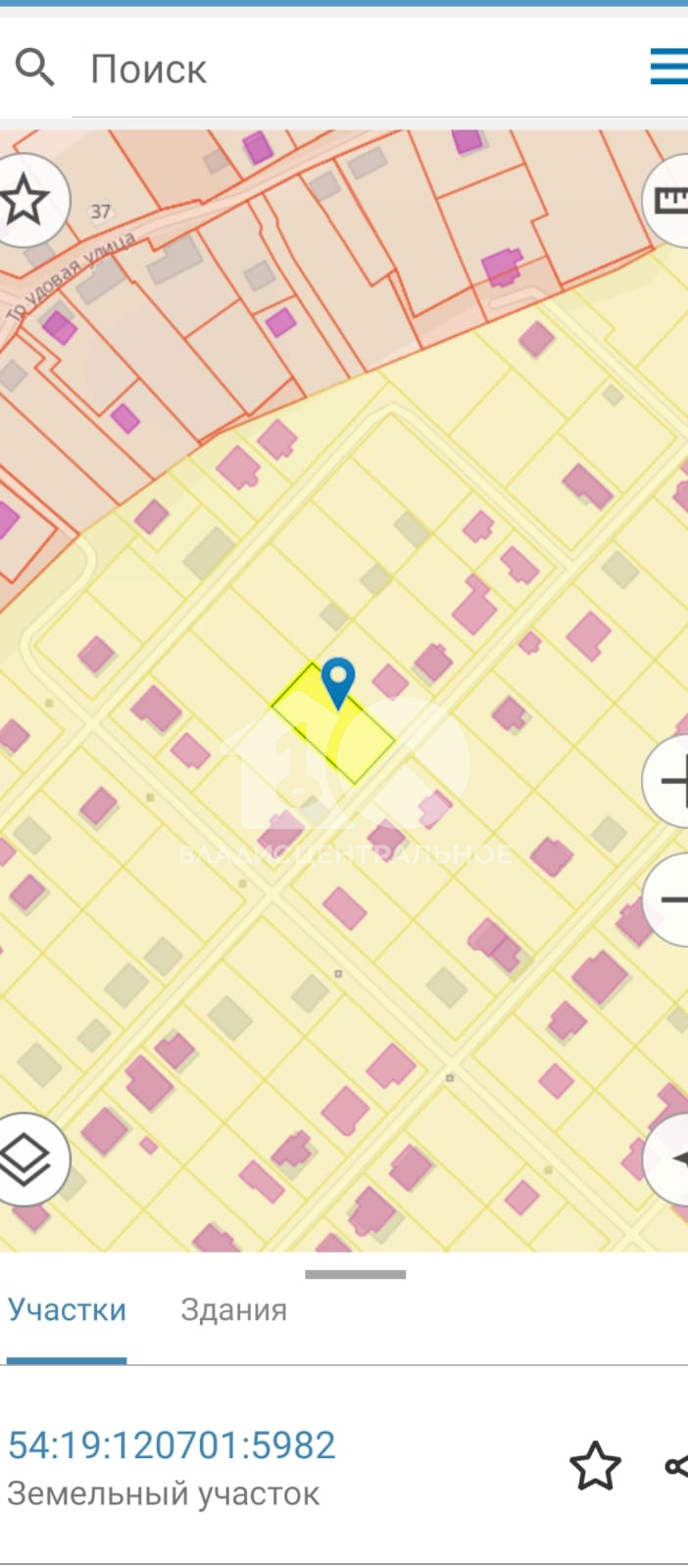
Task: Switch to the Участки tab
Action: 67,1310
